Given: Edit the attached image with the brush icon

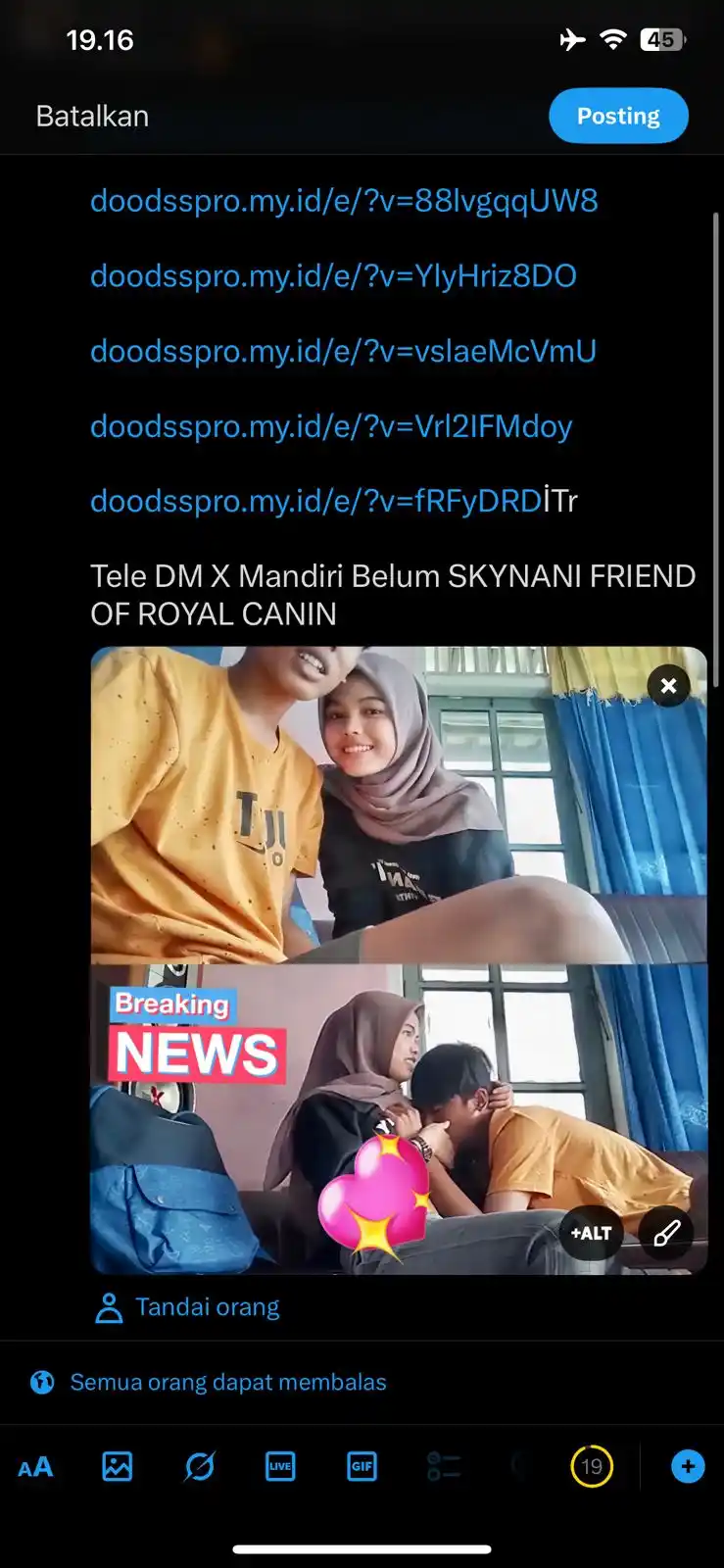Looking at the screenshot, I should point(666,1233).
